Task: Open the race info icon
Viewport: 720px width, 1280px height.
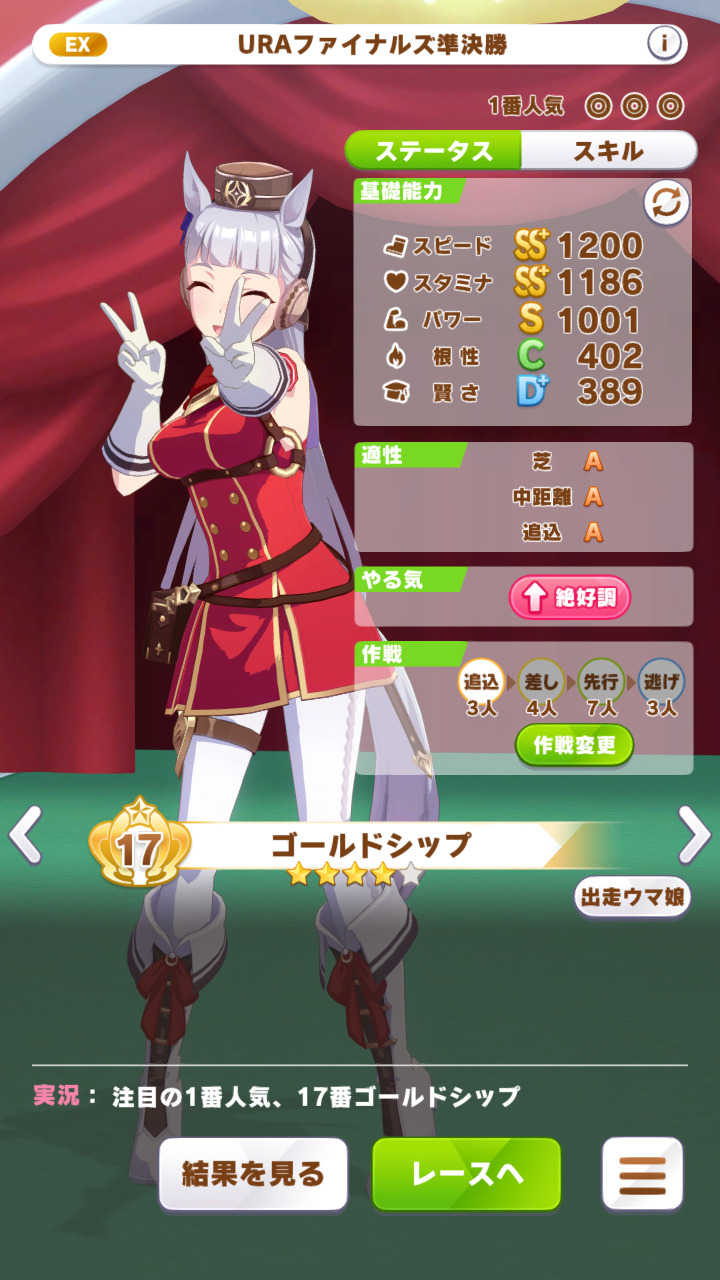Action: (x=664, y=44)
